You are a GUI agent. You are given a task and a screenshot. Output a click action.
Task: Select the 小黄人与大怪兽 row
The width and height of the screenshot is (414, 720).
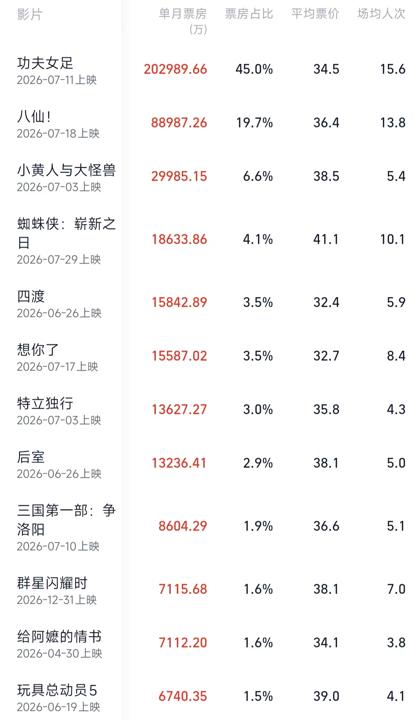click(207, 177)
